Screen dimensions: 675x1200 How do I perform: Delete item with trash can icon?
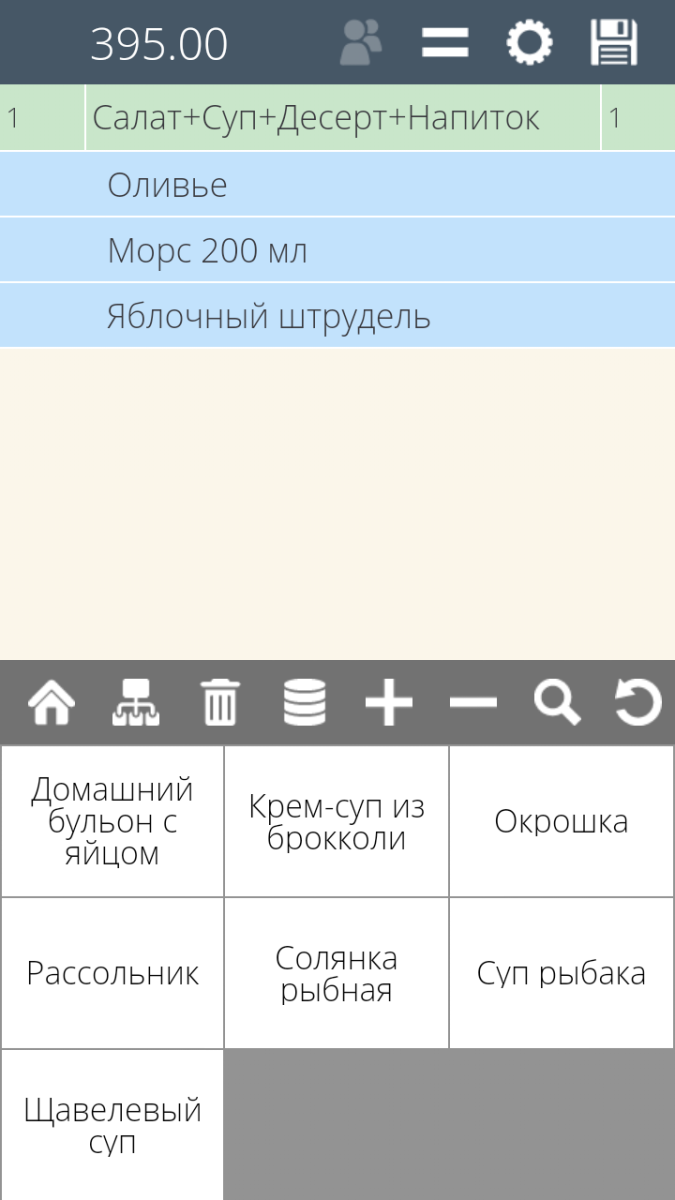220,703
